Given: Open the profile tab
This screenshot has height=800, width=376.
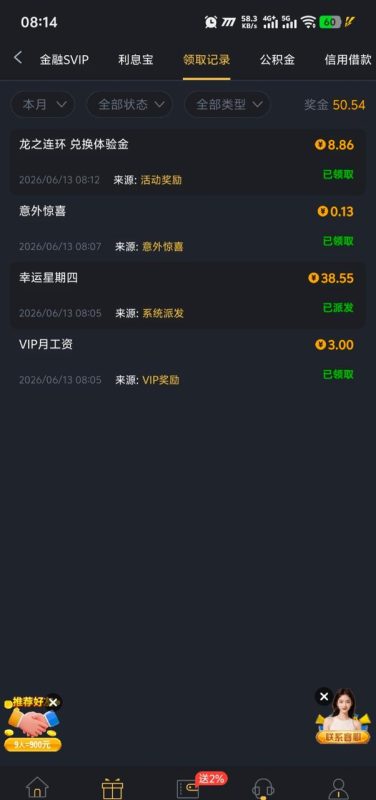Looking at the screenshot, I should pyautogui.click(x=338, y=788).
